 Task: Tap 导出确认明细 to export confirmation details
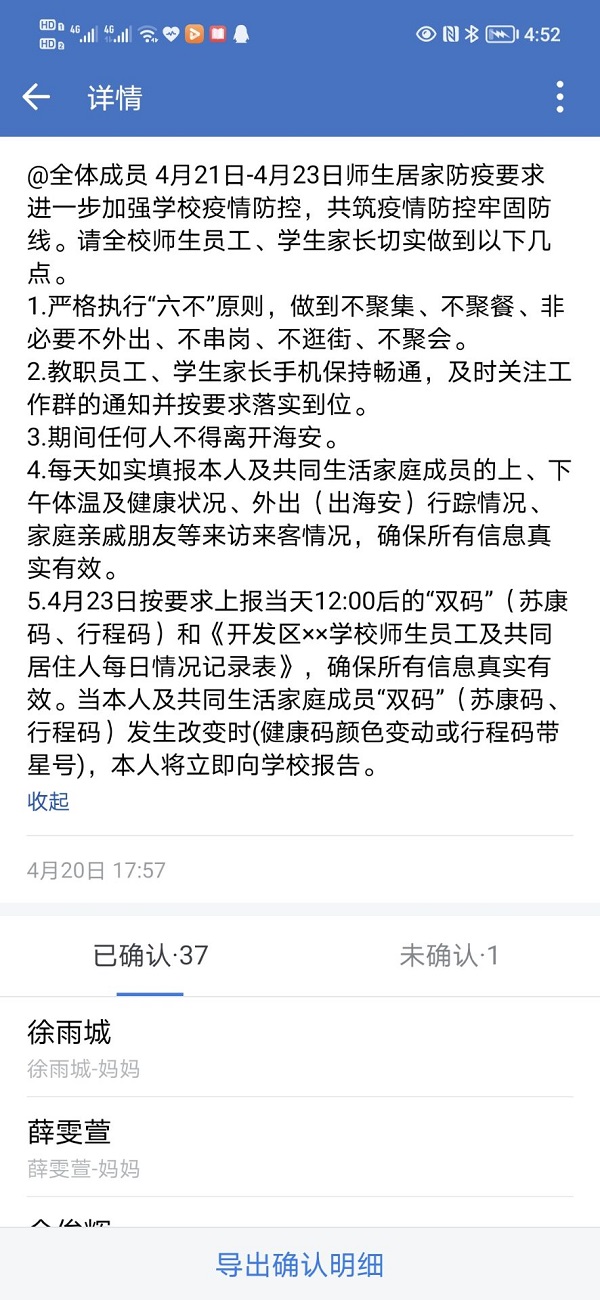(300, 1264)
